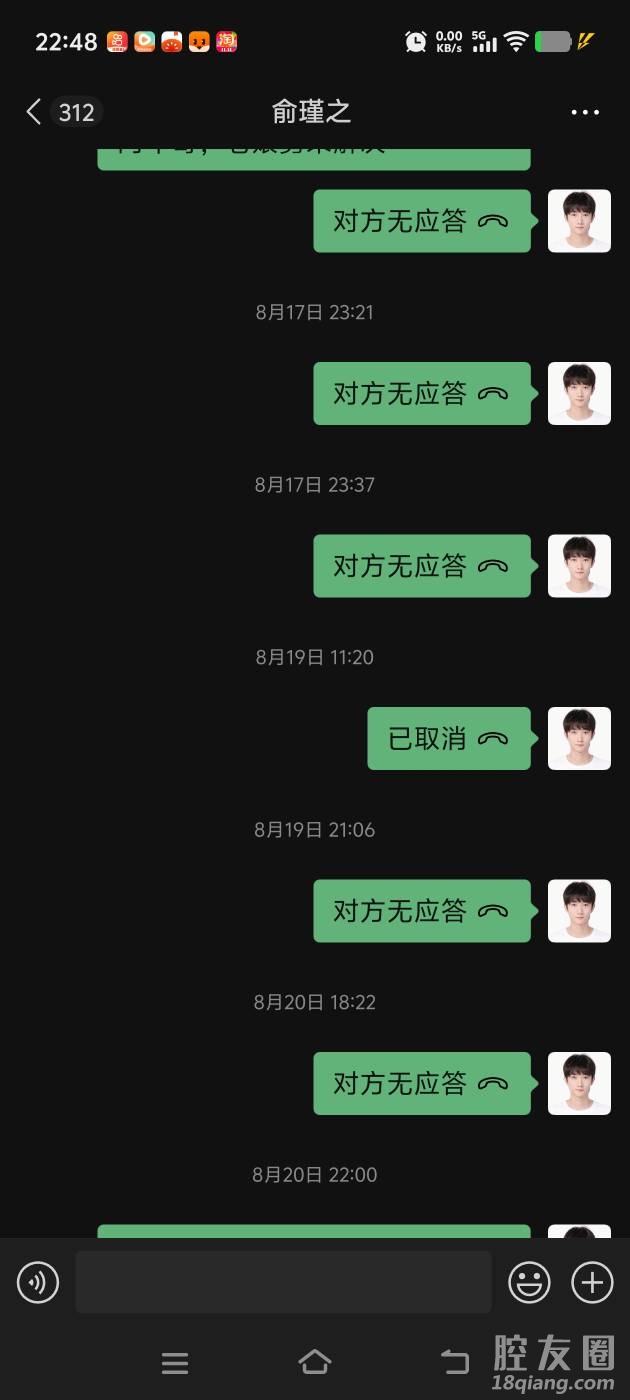Viewport: 630px width, 1400px height.
Task: Open the emoji picker
Action: pos(529,1282)
